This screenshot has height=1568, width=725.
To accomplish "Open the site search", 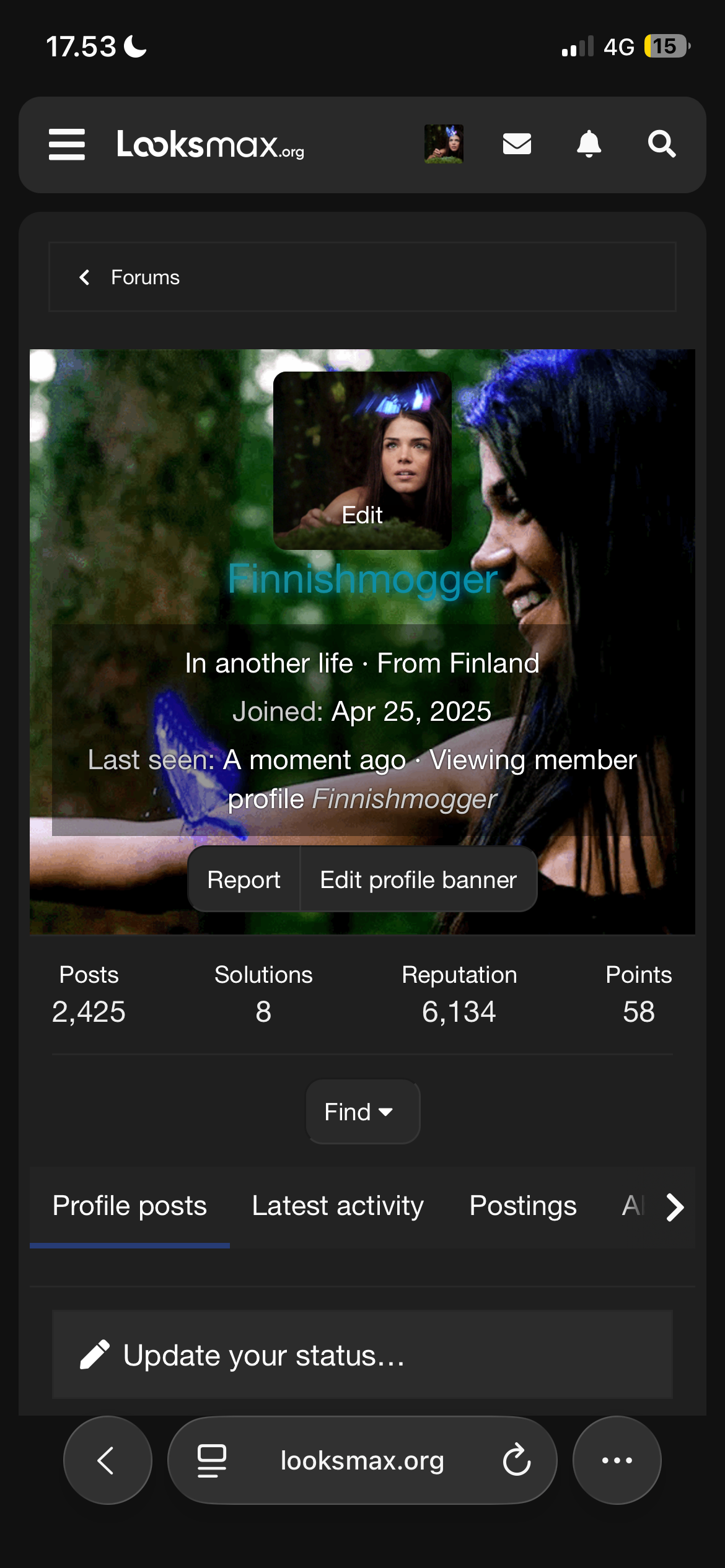I will pos(661,144).
